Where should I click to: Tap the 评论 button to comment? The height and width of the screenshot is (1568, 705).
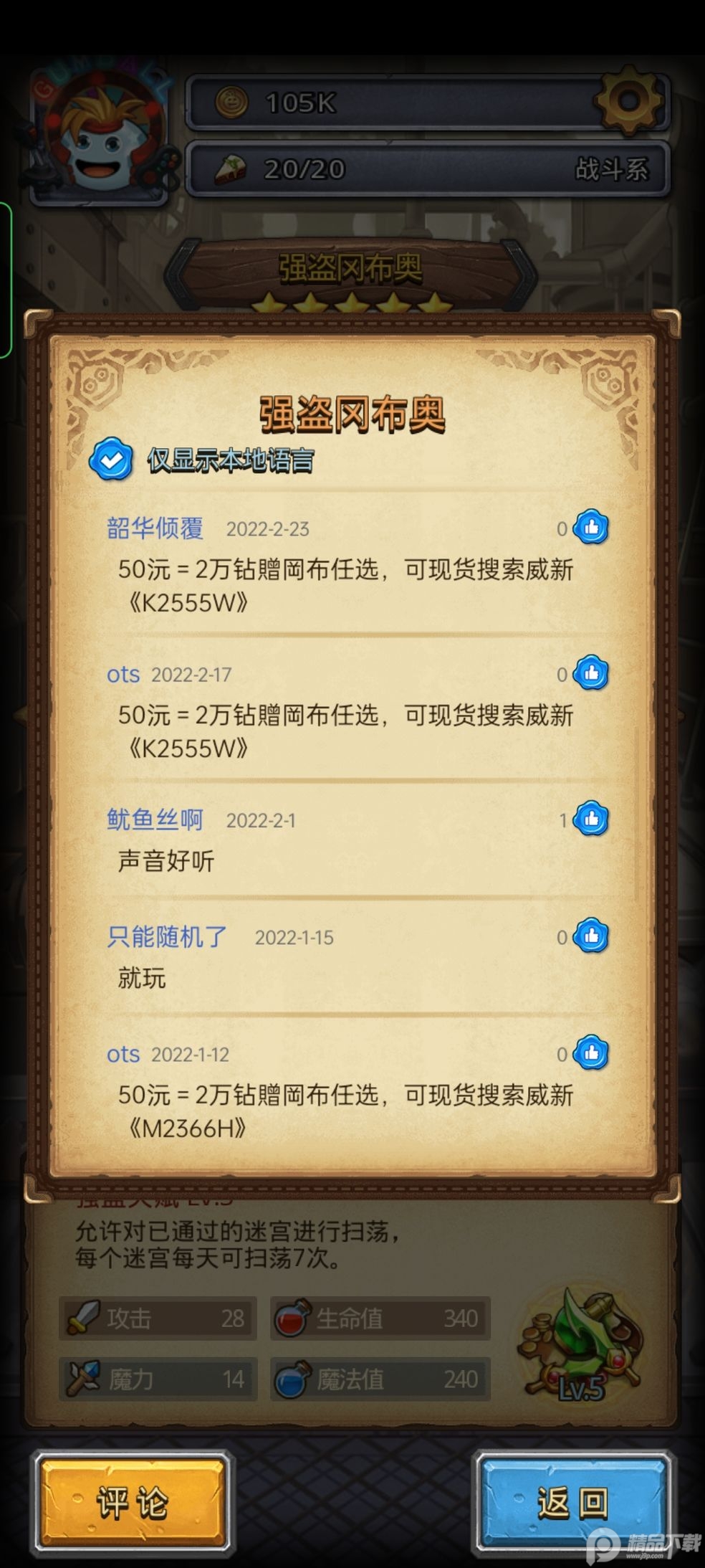(132, 1502)
